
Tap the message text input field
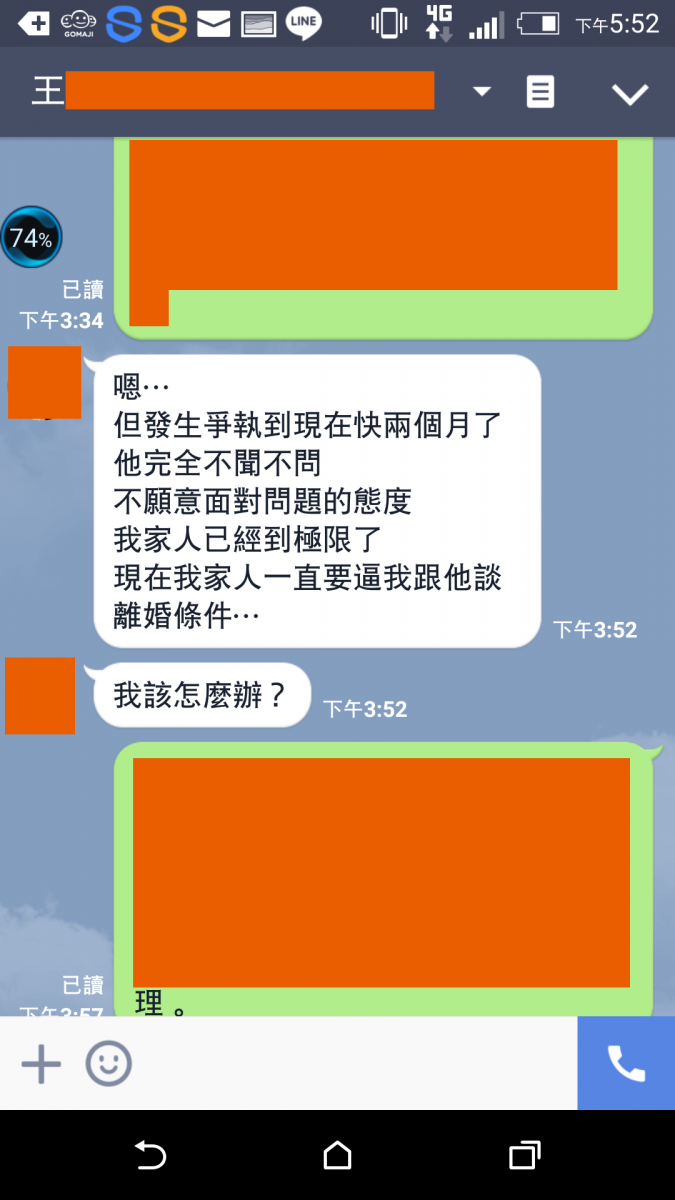350,1064
